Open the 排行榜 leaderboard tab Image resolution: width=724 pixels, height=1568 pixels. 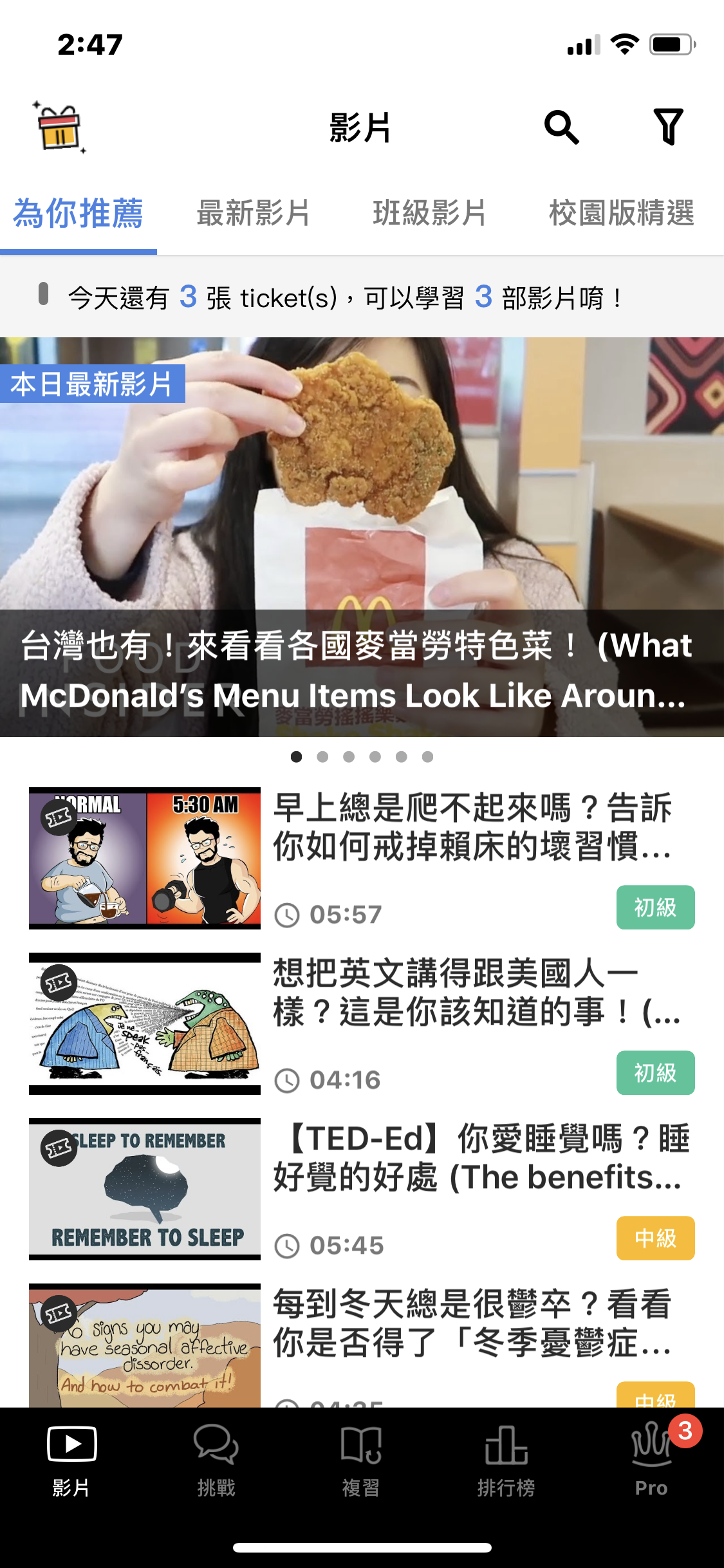506,1461
